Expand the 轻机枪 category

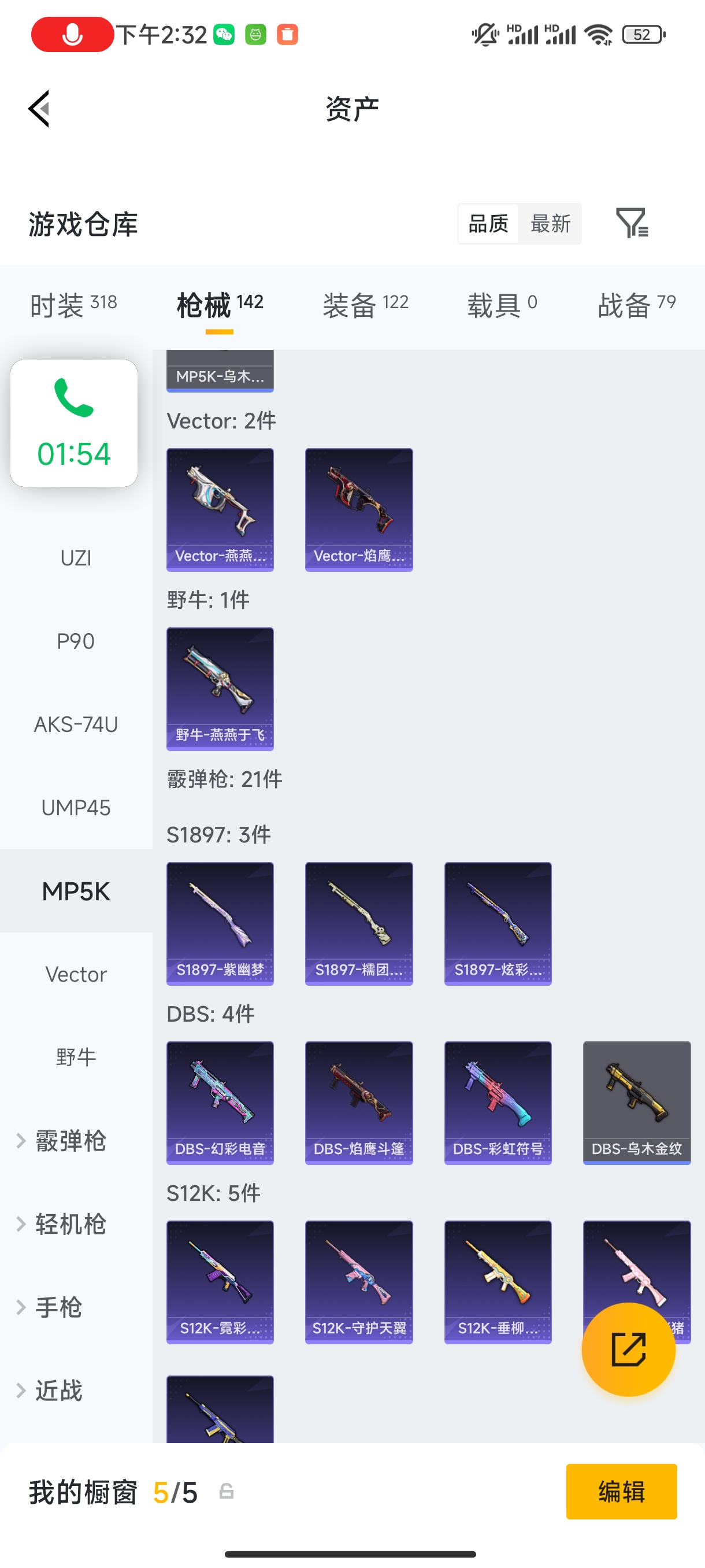(70, 1224)
